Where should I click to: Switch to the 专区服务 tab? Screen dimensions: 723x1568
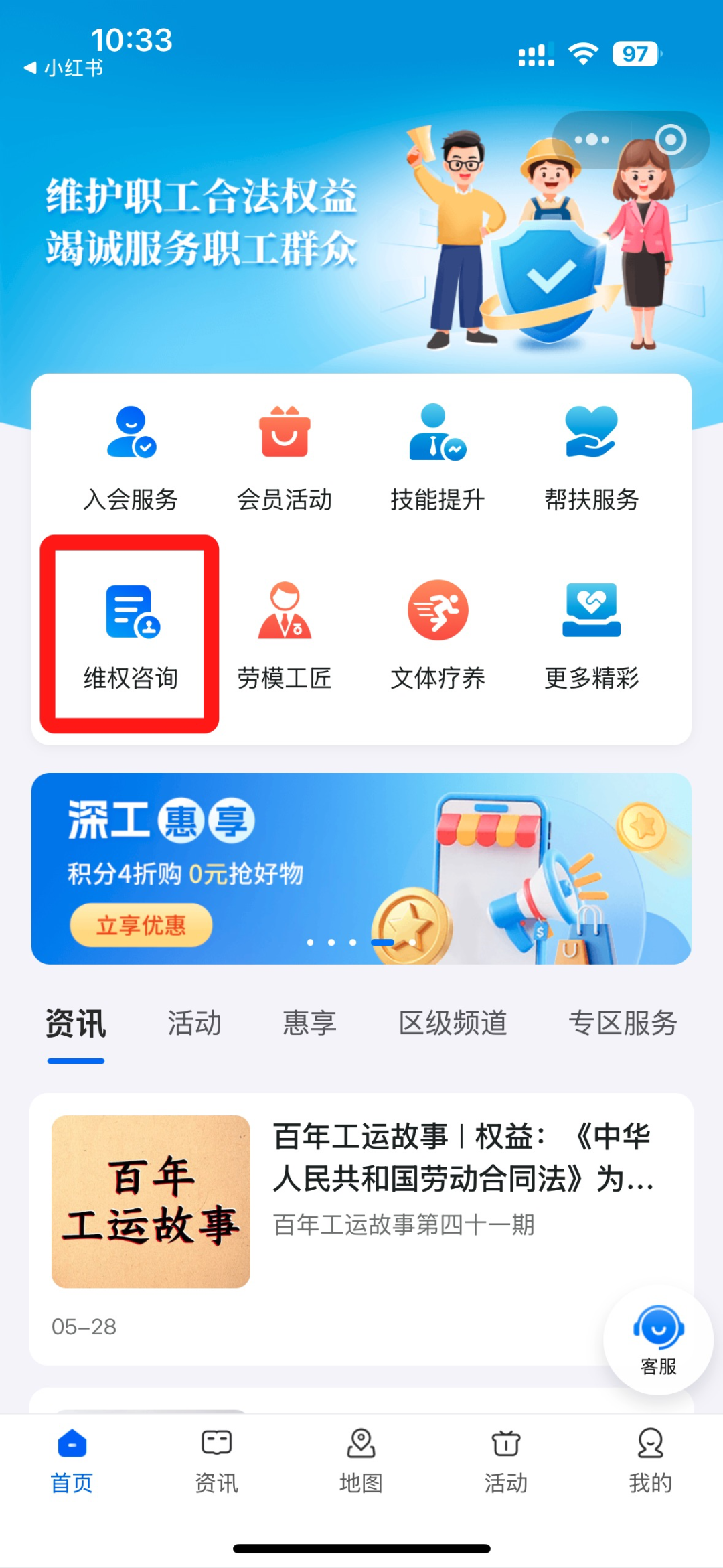623,1023
